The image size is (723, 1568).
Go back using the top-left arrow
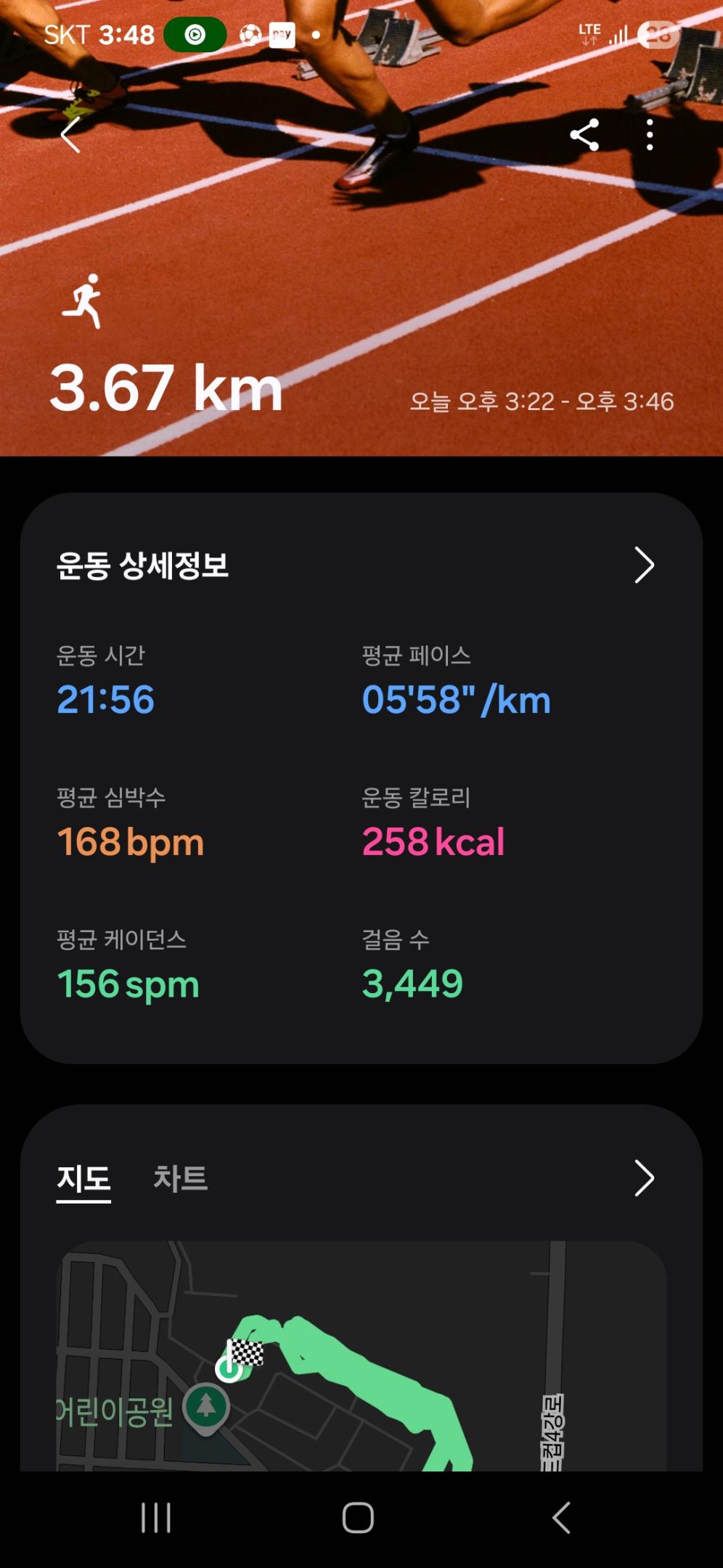70,135
